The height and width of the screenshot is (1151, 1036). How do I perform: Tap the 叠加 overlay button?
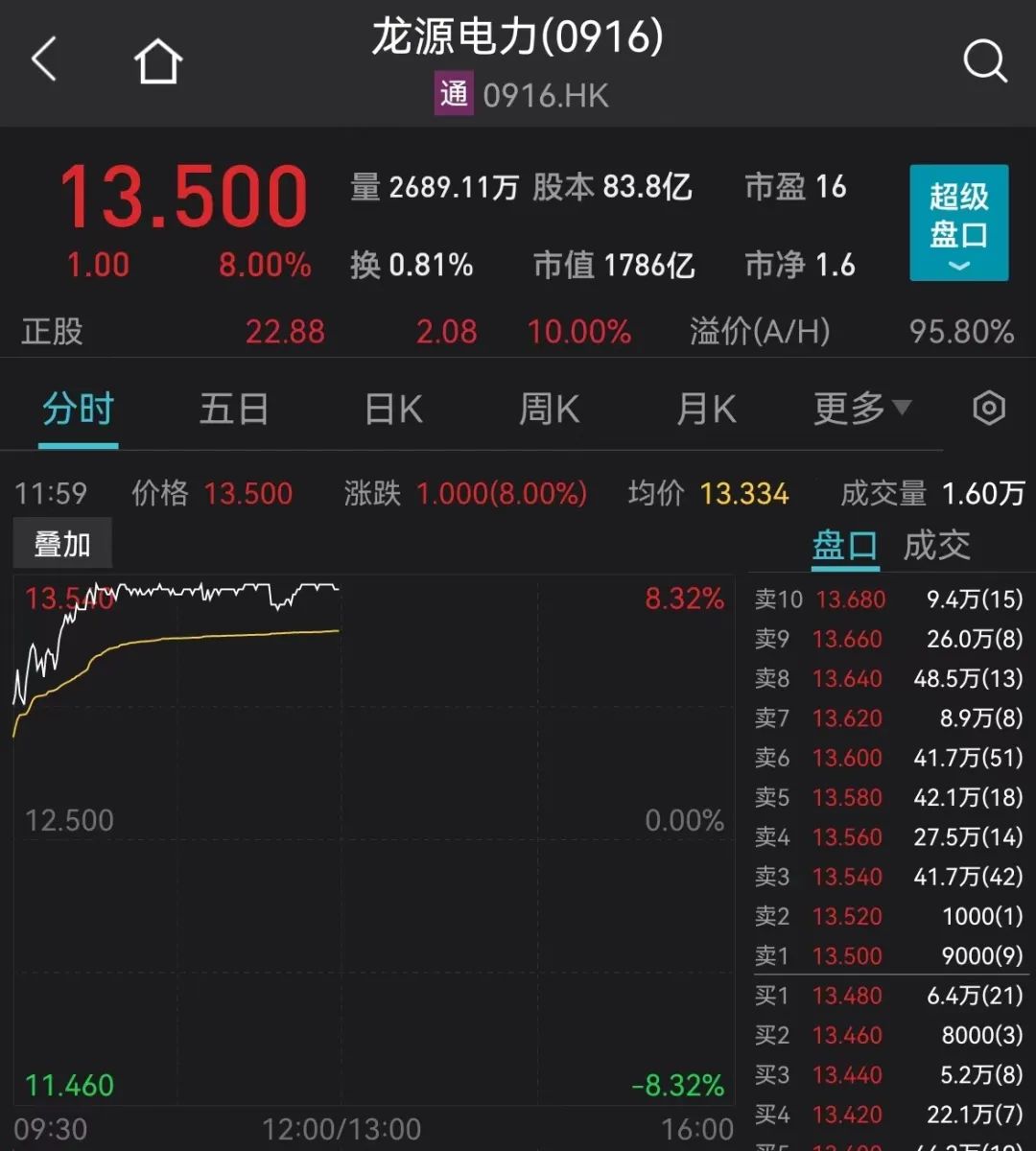coord(62,545)
